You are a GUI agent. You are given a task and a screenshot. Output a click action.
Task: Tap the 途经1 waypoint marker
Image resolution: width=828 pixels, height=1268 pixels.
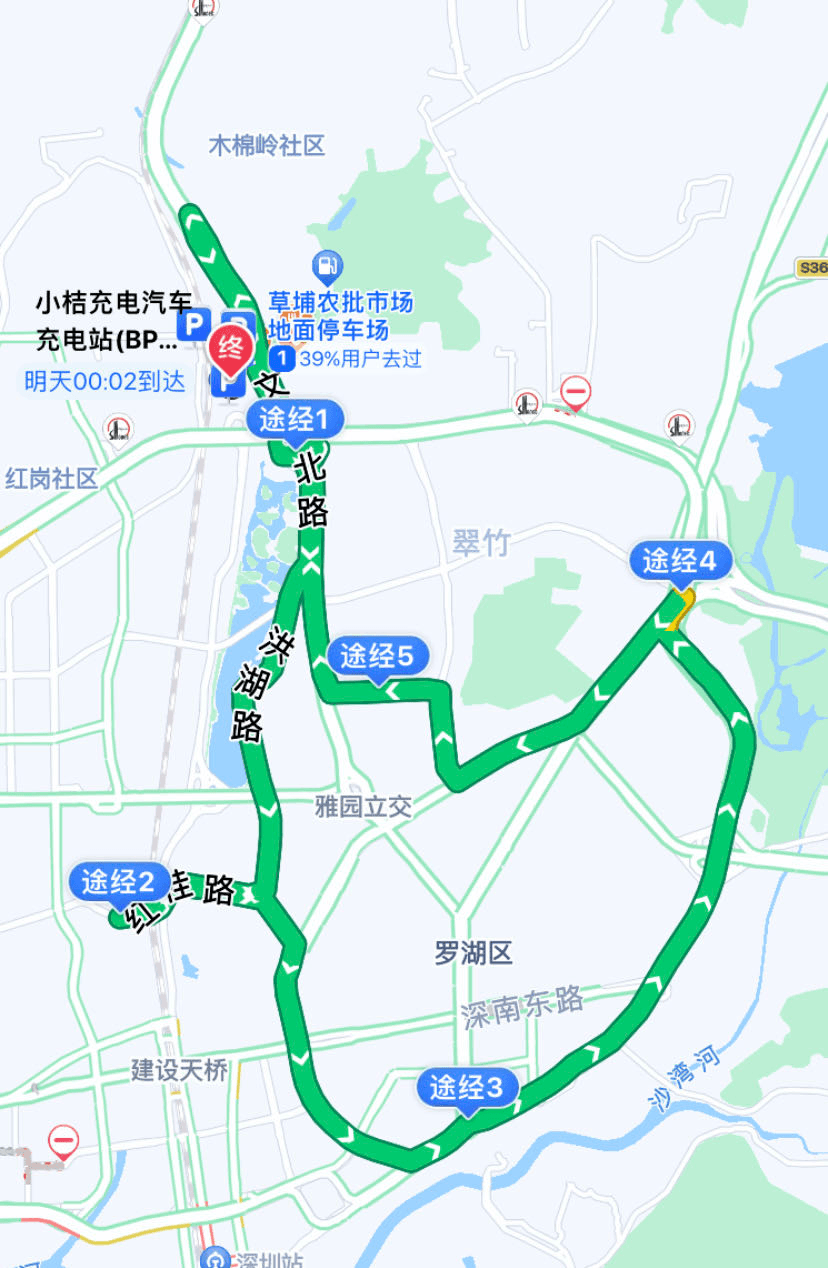pos(294,420)
